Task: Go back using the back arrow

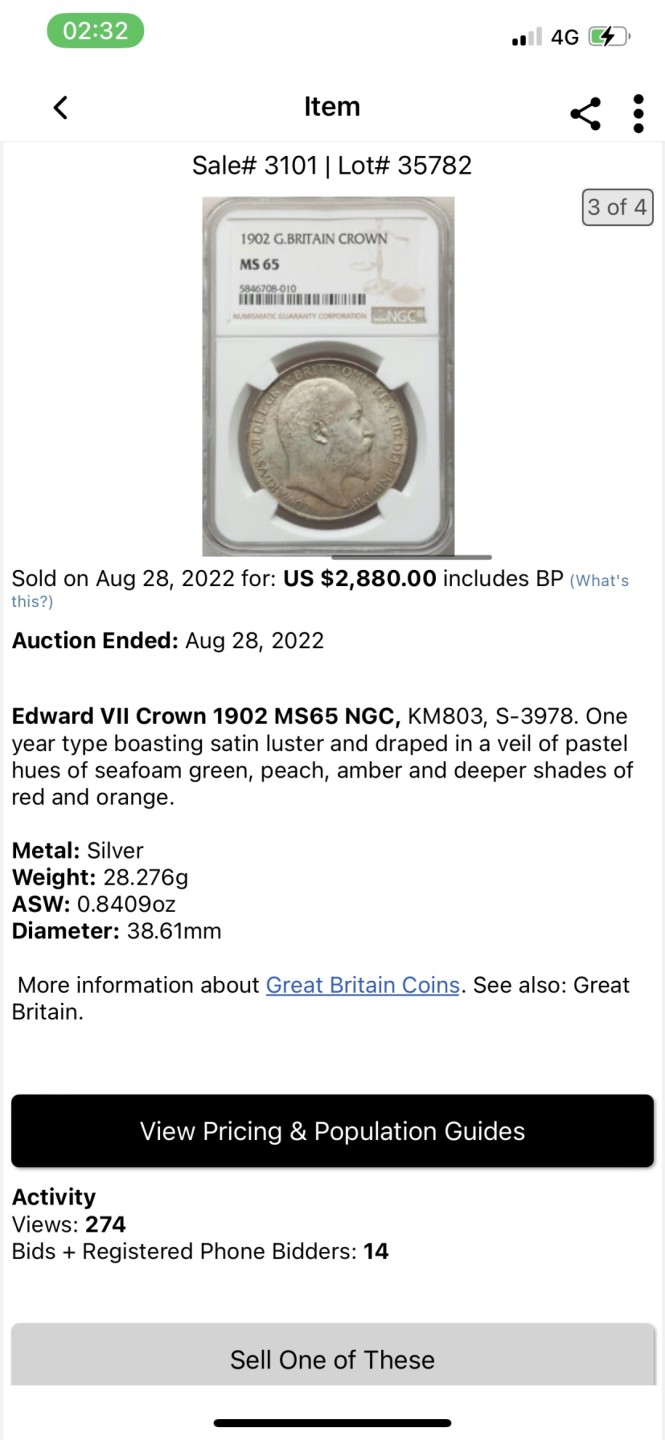Action: [x=60, y=108]
